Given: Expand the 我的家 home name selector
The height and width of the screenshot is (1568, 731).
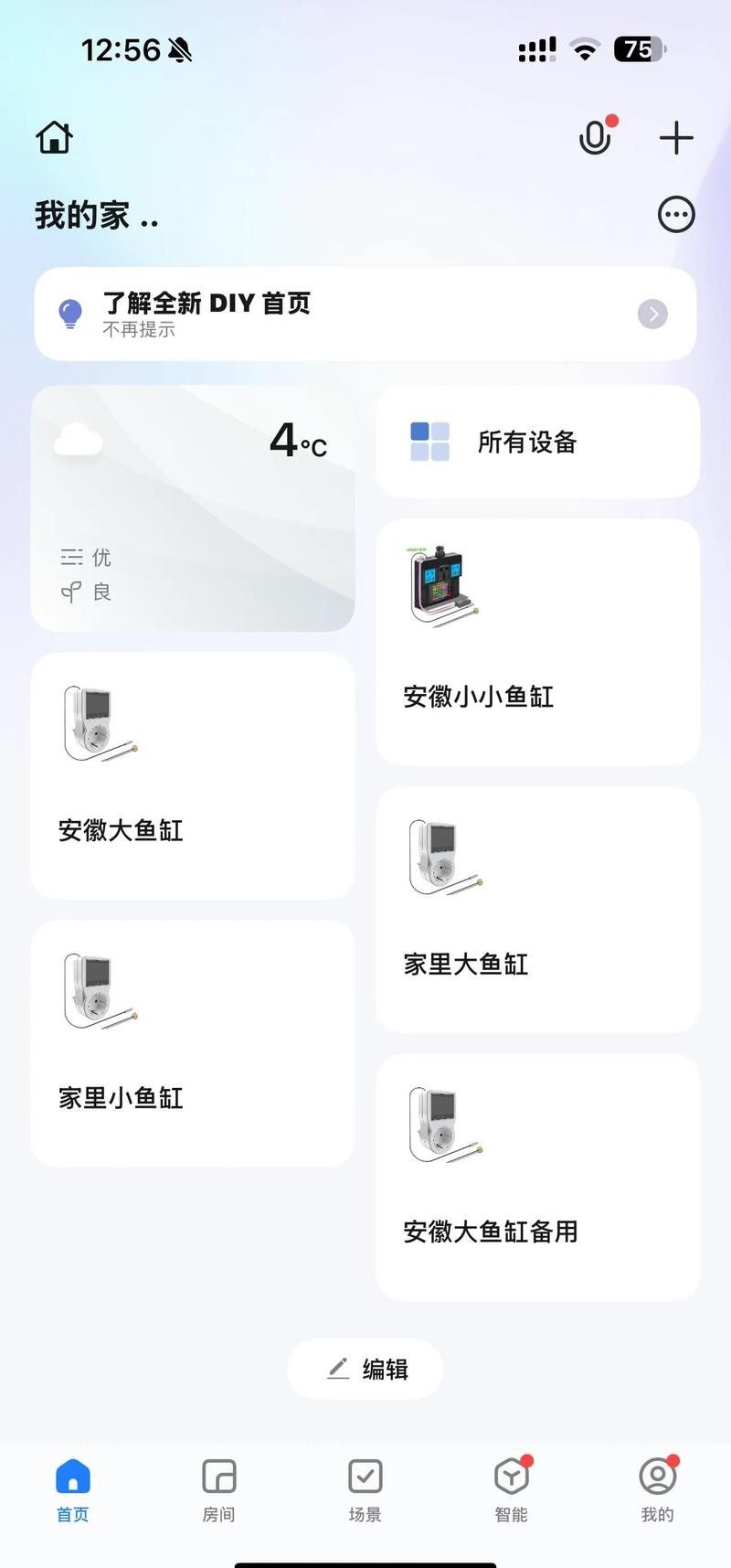Looking at the screenshot, I should [96, 217].
